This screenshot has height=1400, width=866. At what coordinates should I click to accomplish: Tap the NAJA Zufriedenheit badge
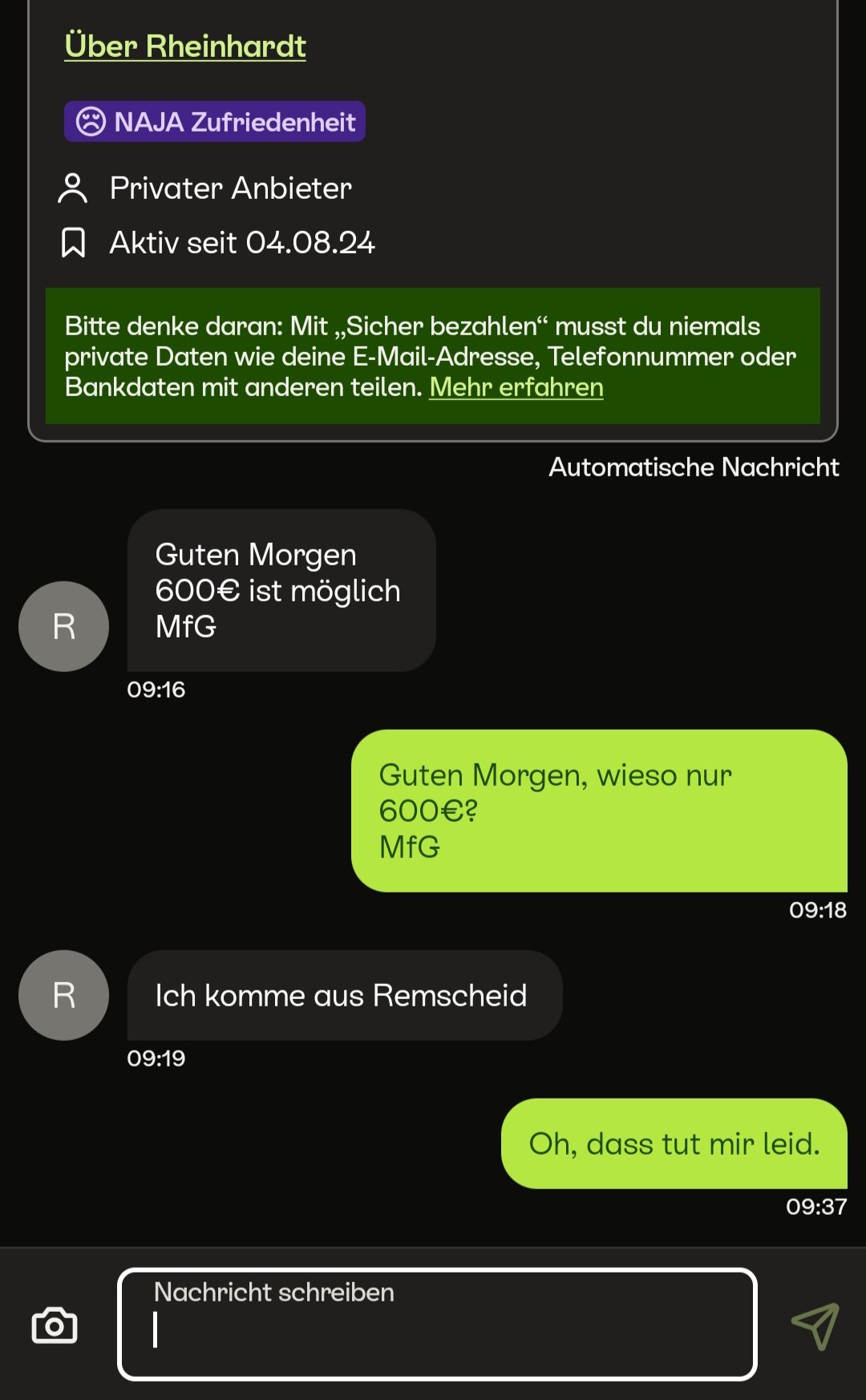click(215, 122)
